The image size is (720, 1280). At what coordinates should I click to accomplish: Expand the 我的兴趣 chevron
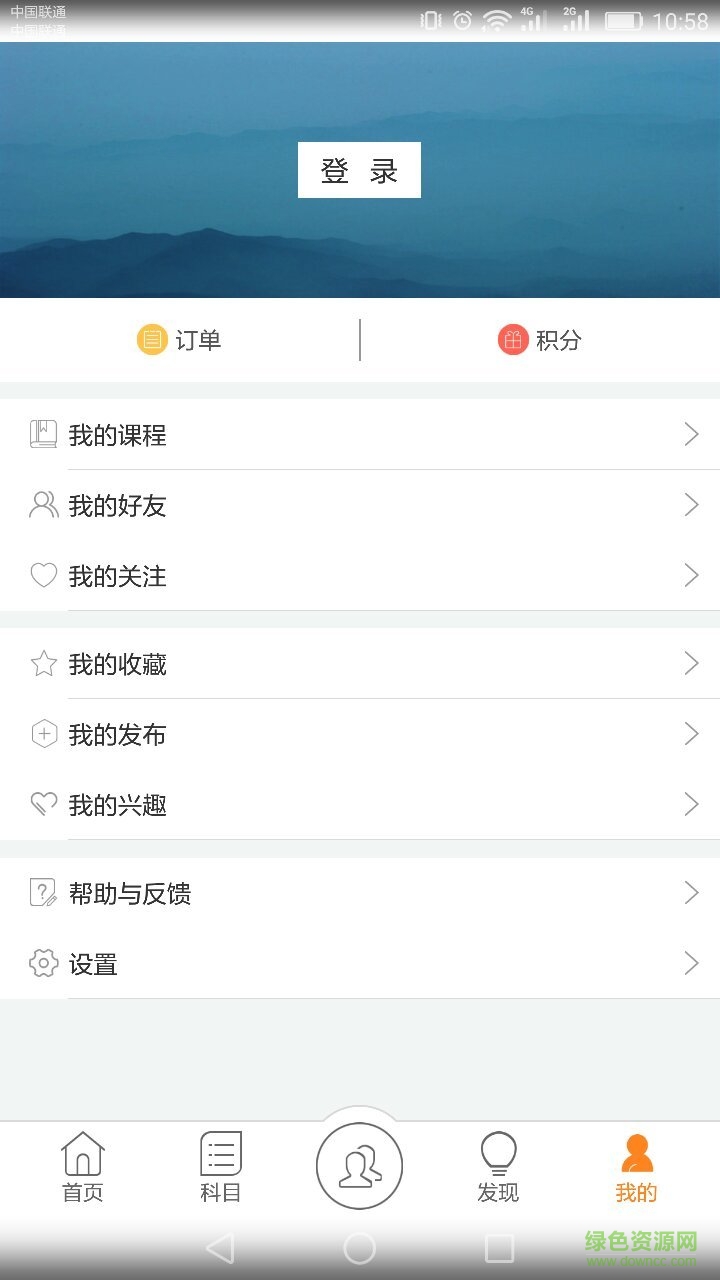[x=690, y=804]
